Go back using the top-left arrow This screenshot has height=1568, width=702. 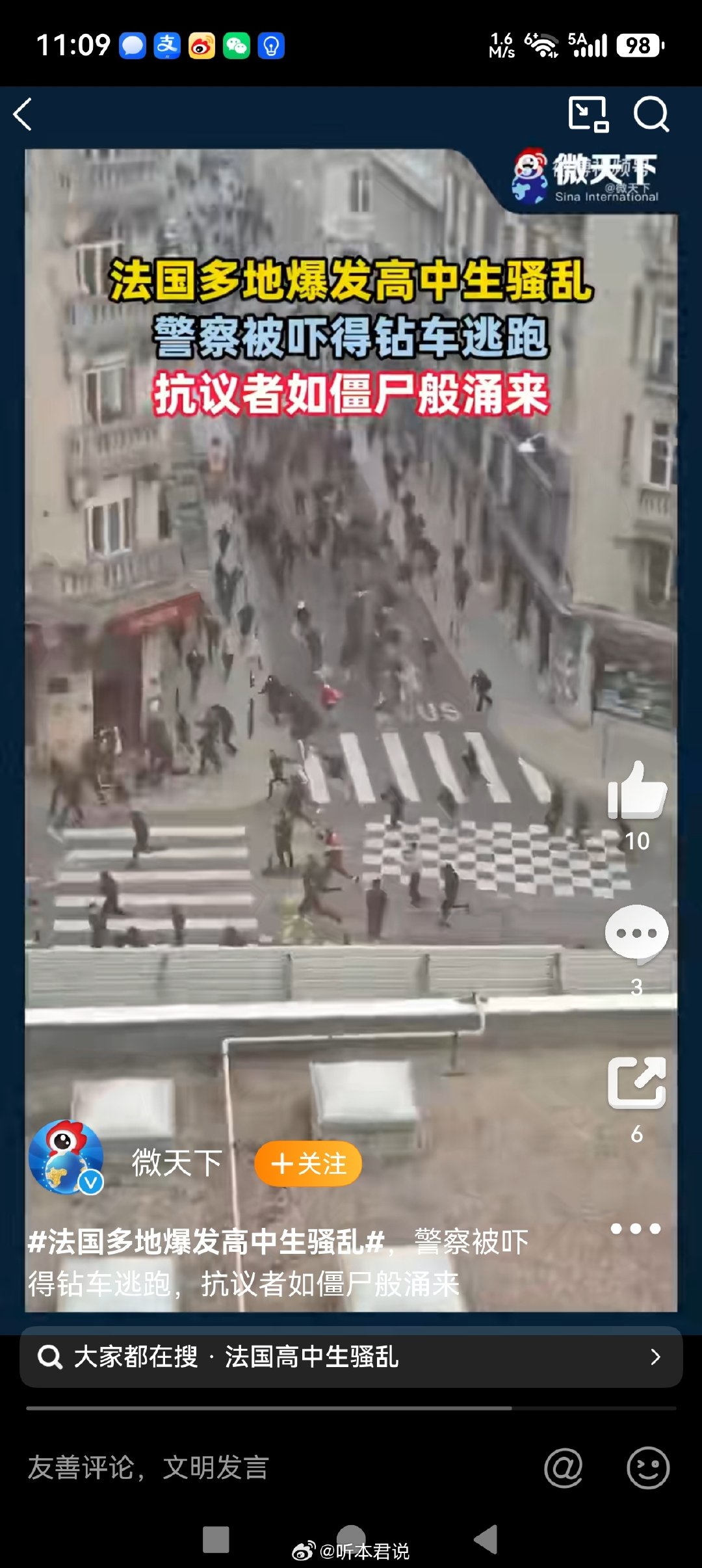[23, 114]
